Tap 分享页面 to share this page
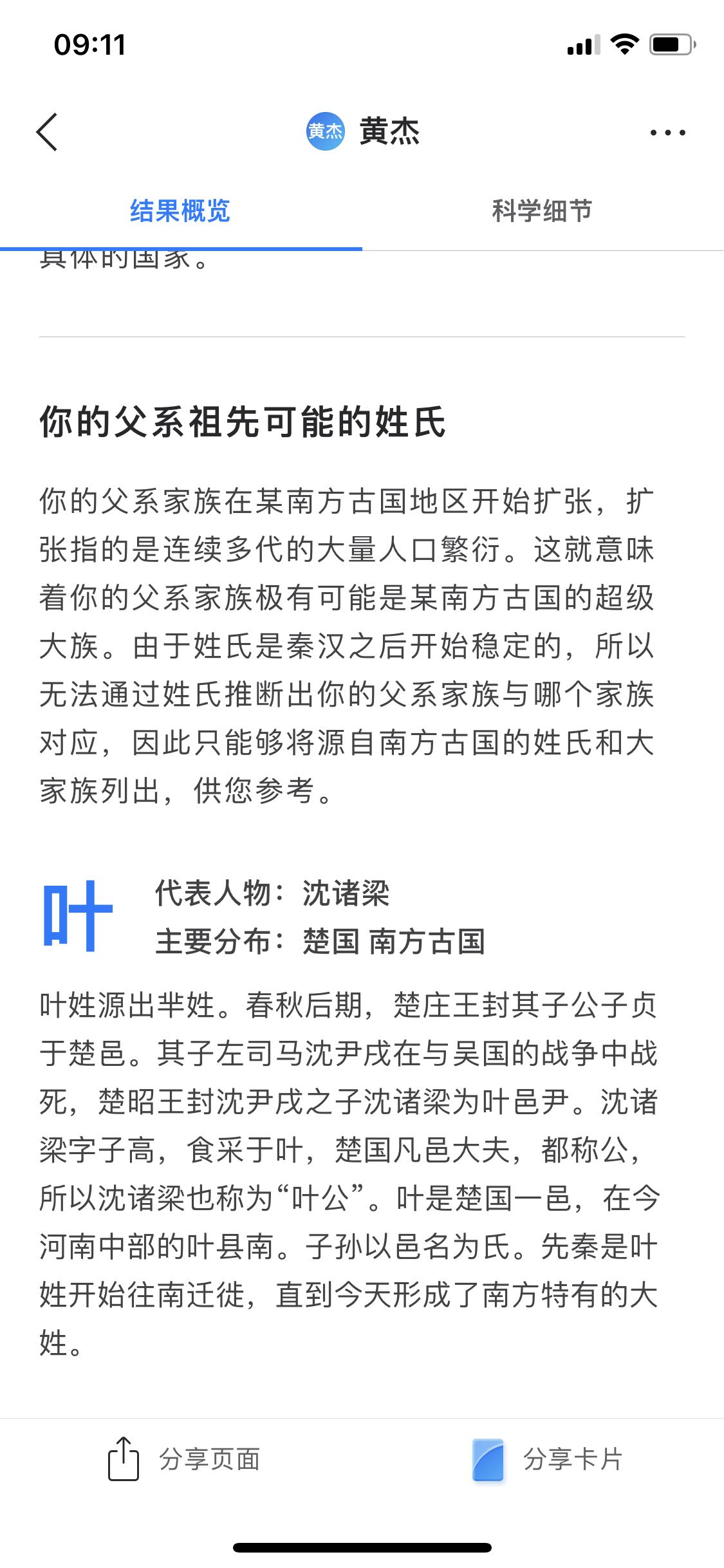 click(x=183, y=1459)
